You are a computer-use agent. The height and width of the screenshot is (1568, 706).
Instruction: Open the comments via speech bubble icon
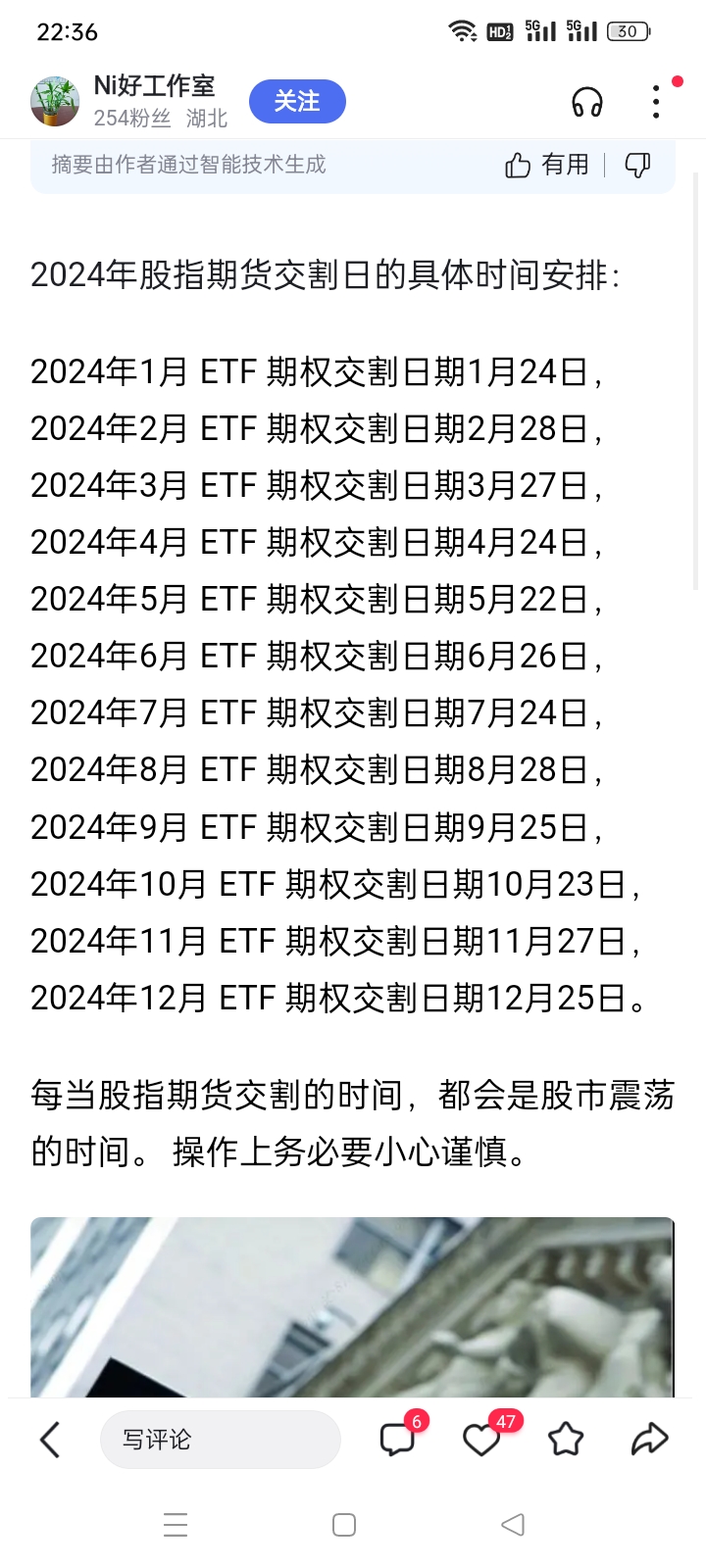point(397,1440)
